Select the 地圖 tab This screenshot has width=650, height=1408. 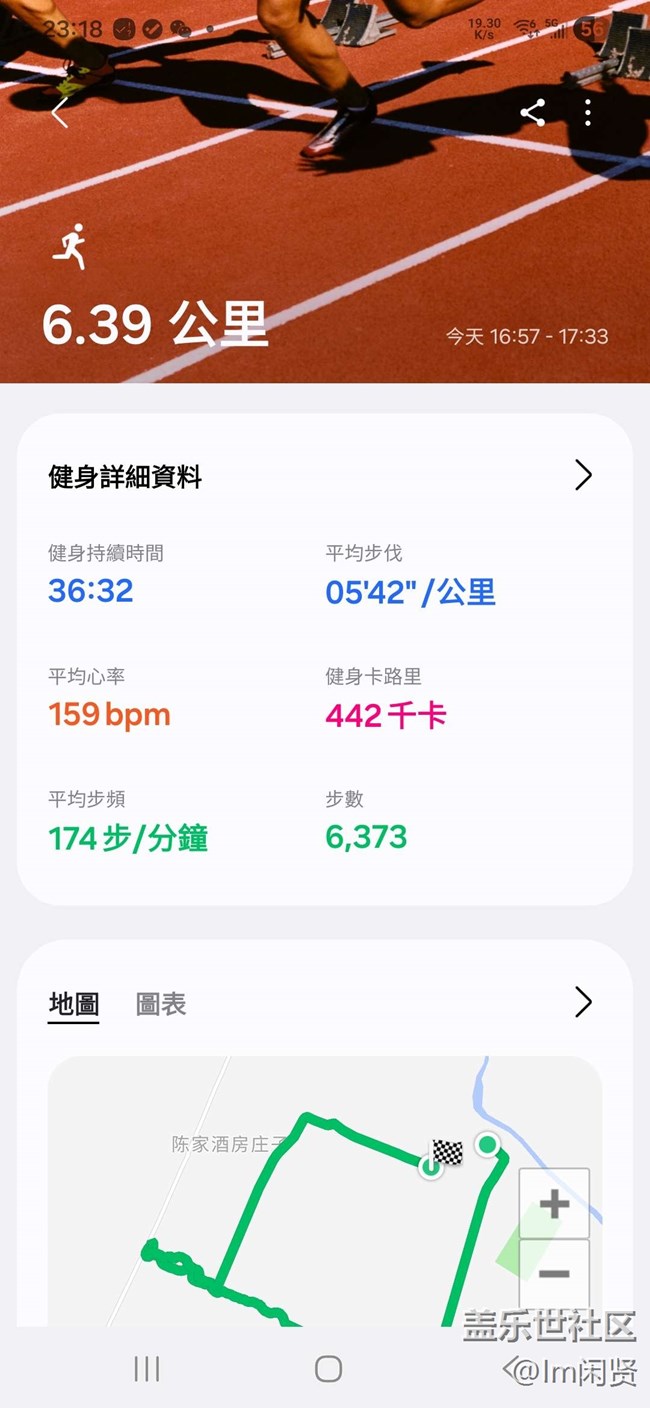pos(74,1004)
